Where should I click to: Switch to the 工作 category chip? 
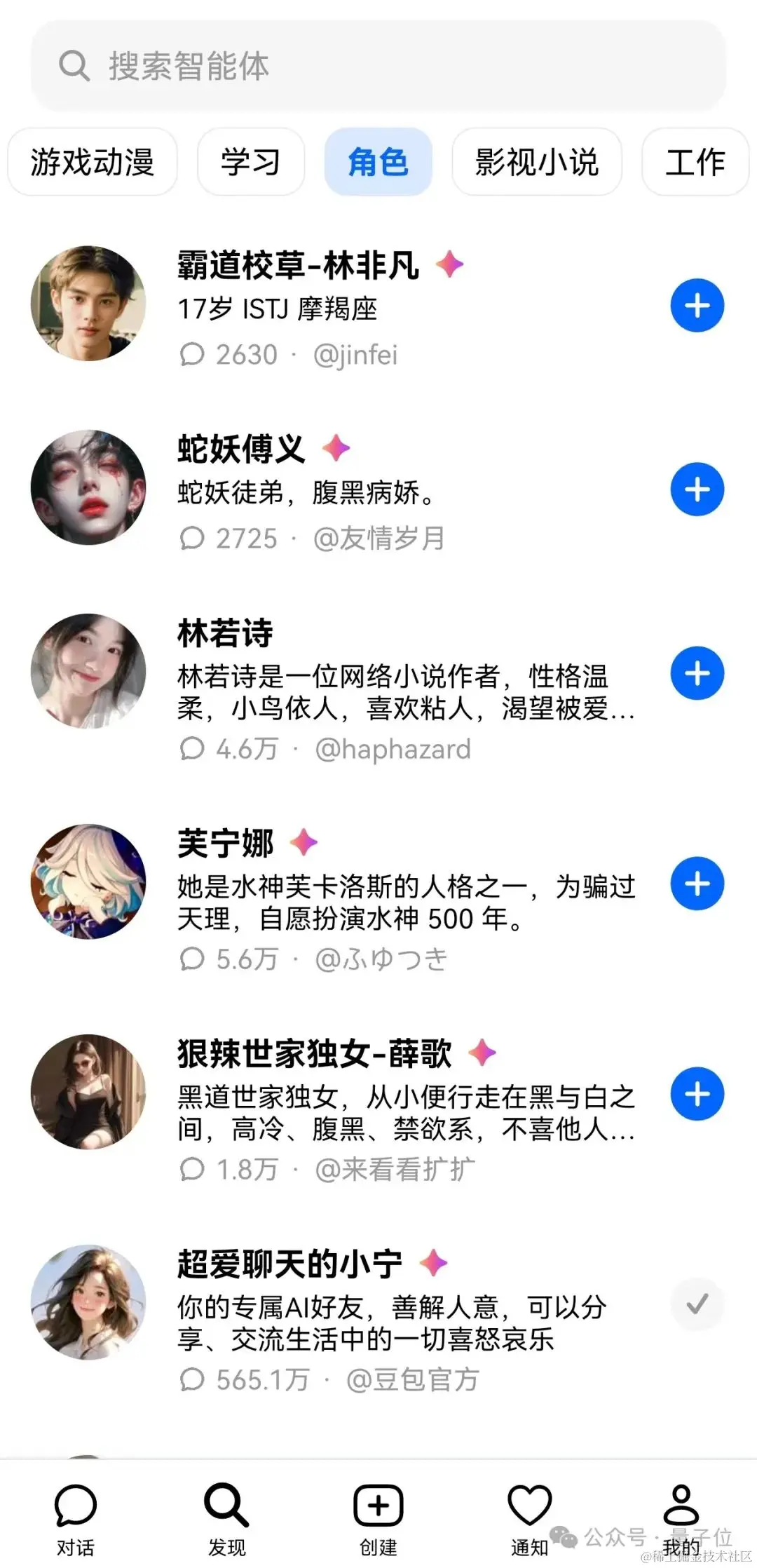click(695, 162)
